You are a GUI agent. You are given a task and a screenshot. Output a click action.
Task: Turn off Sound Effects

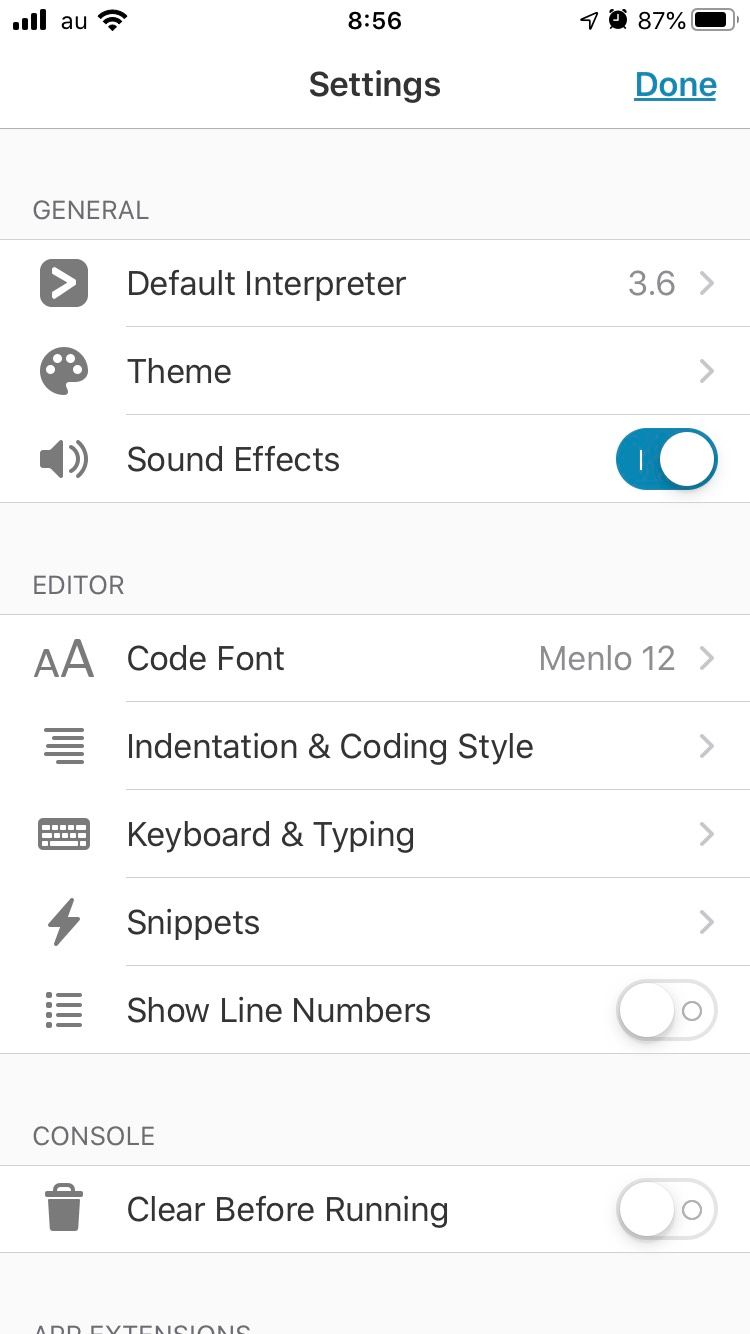[x=666, y=460]
